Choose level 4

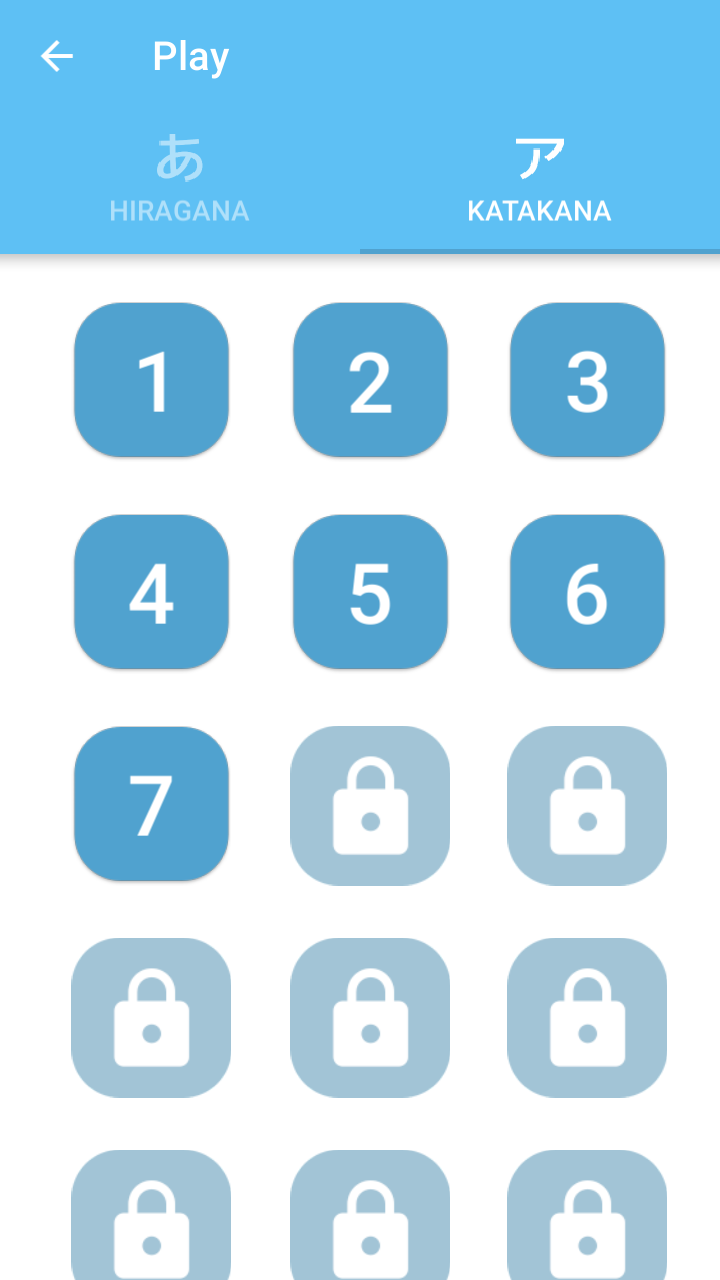[152, 592]
